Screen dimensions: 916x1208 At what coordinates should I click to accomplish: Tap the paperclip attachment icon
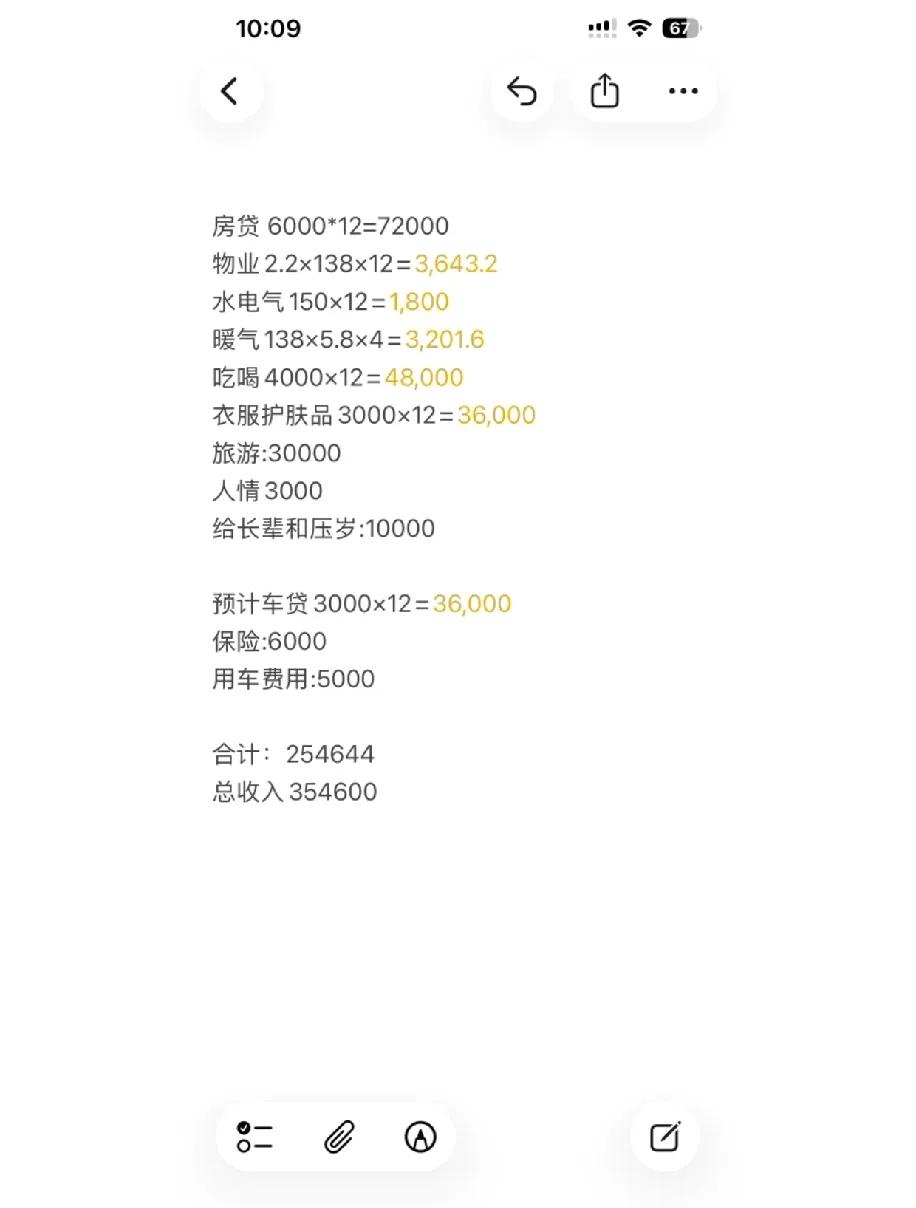point(338,1137)
